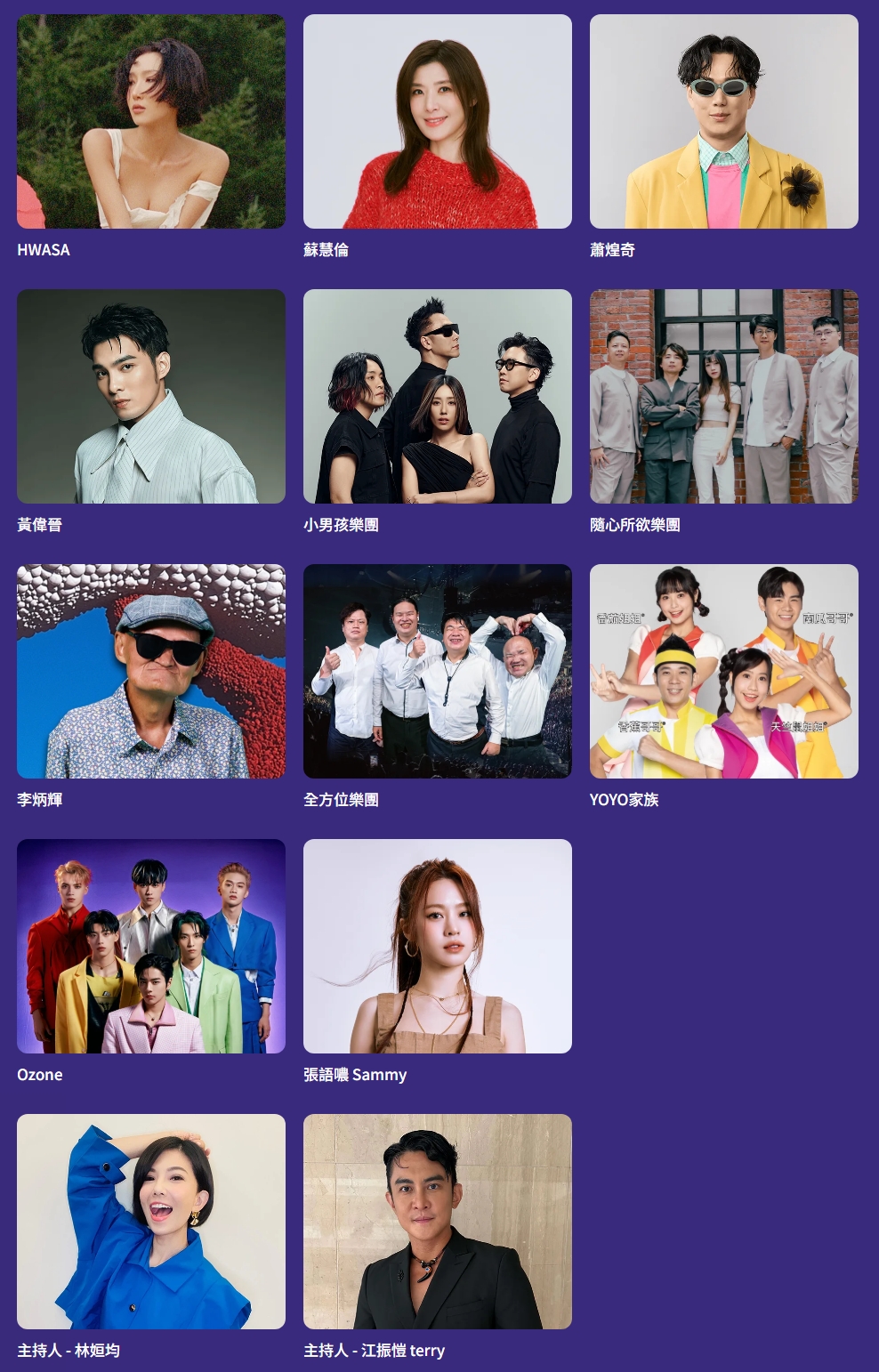Image resolution: width=879 pixels, height=1372 pixels.
Task: Open the Ozone group card
Action: point(151,947)
